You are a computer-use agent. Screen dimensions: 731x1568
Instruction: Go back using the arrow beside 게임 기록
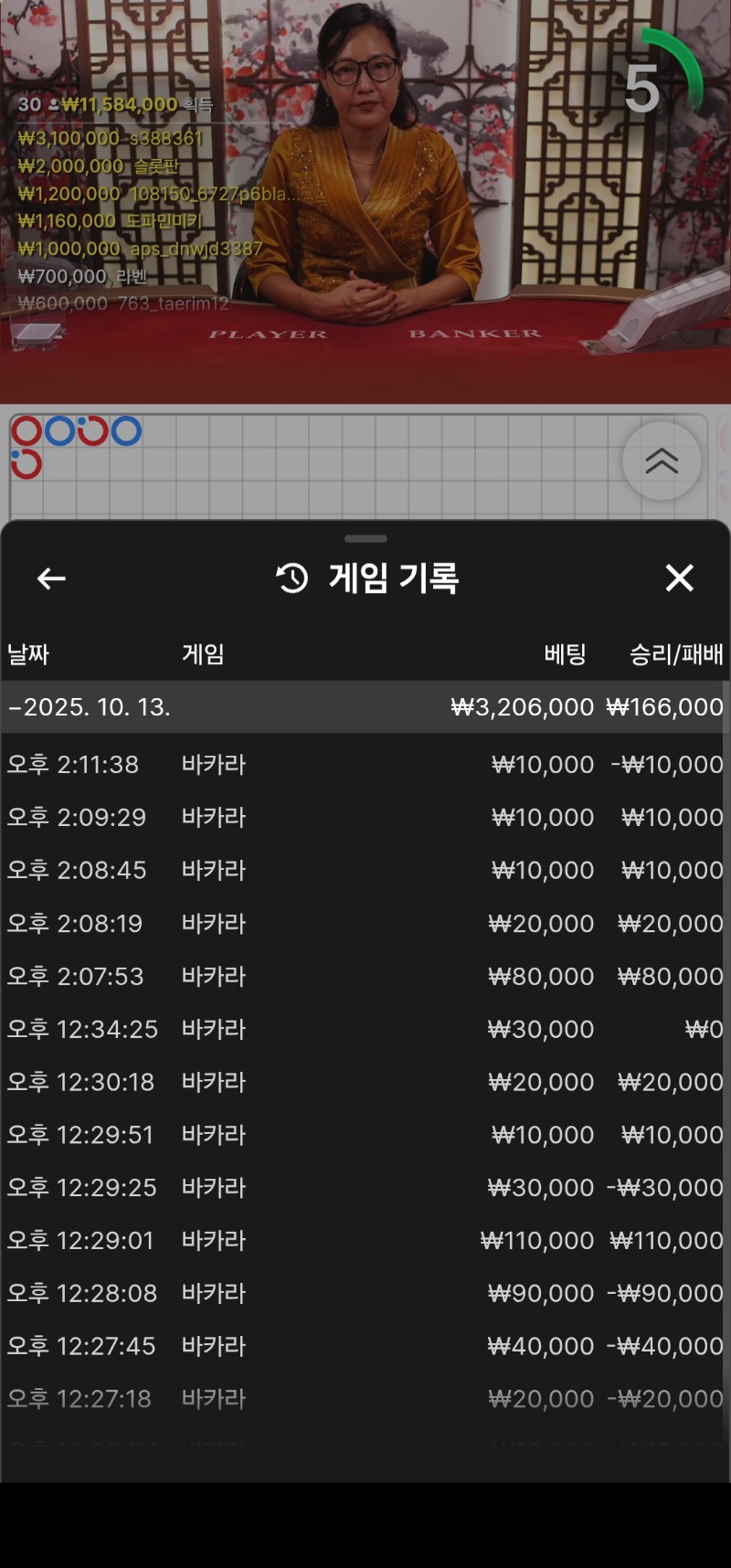click(51, 578)
